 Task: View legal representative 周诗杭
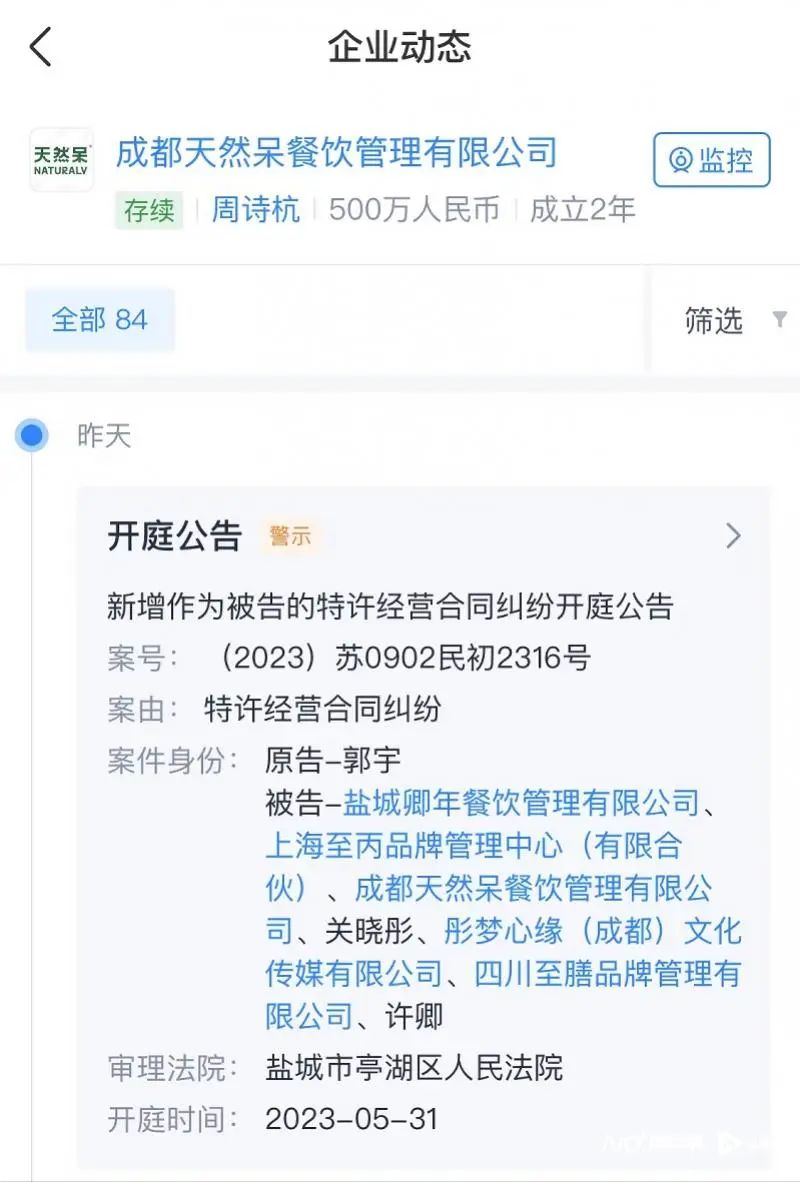[x=255, y=210]
